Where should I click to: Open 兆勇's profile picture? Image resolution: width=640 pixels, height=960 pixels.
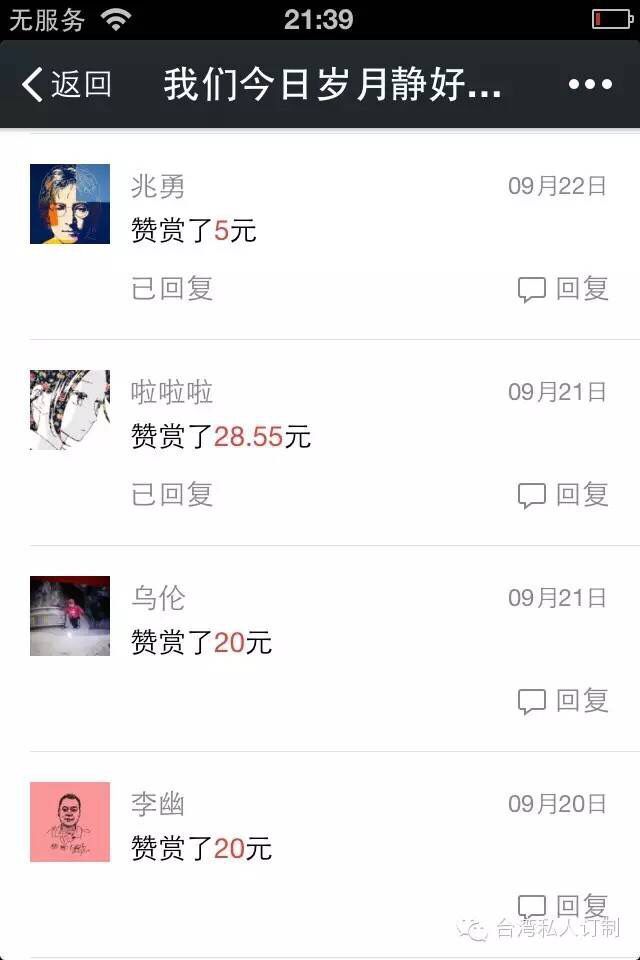pyautogui.click(x=70, y=204)
